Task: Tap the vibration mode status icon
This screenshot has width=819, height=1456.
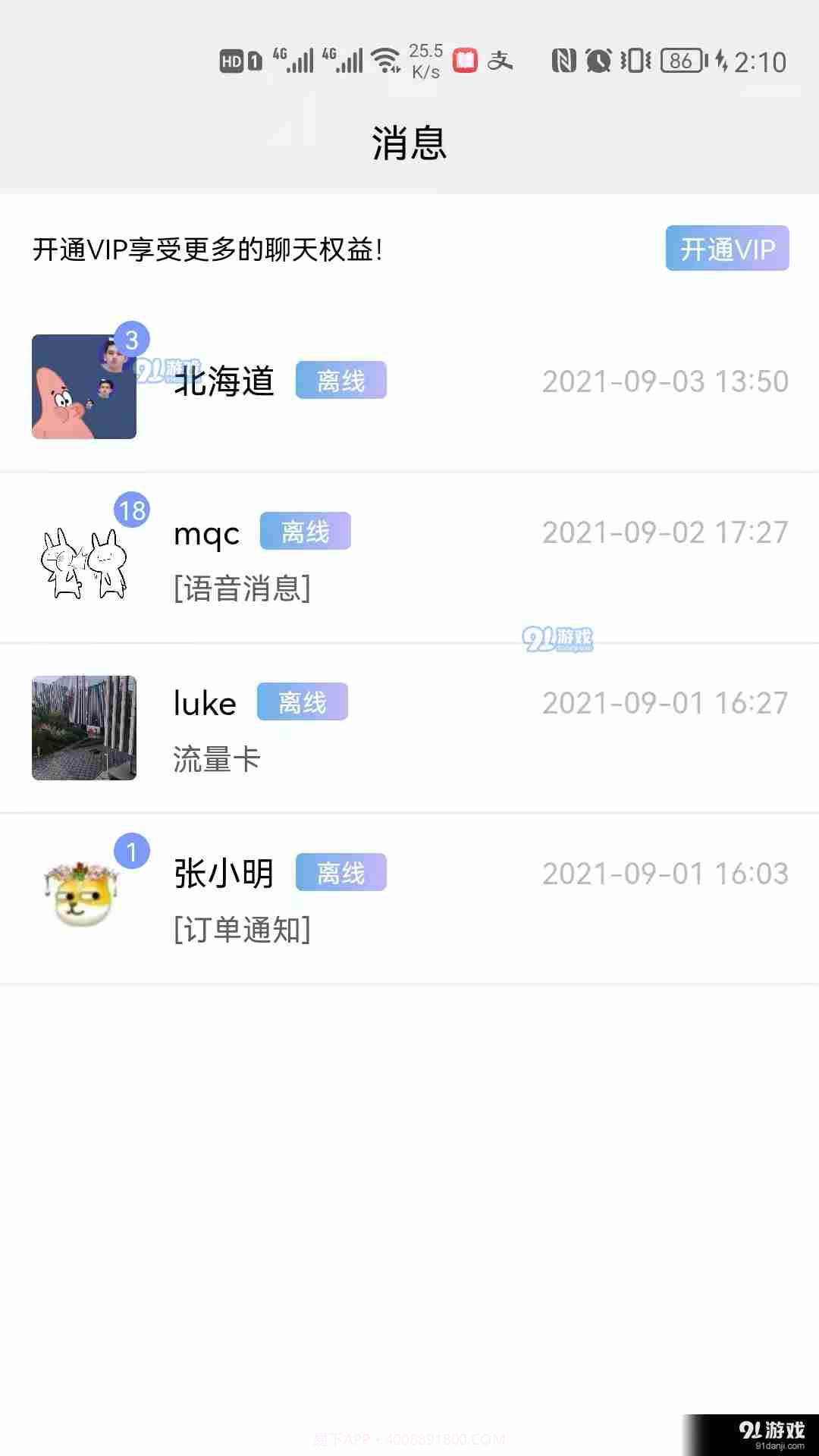Action: [635, 60]
